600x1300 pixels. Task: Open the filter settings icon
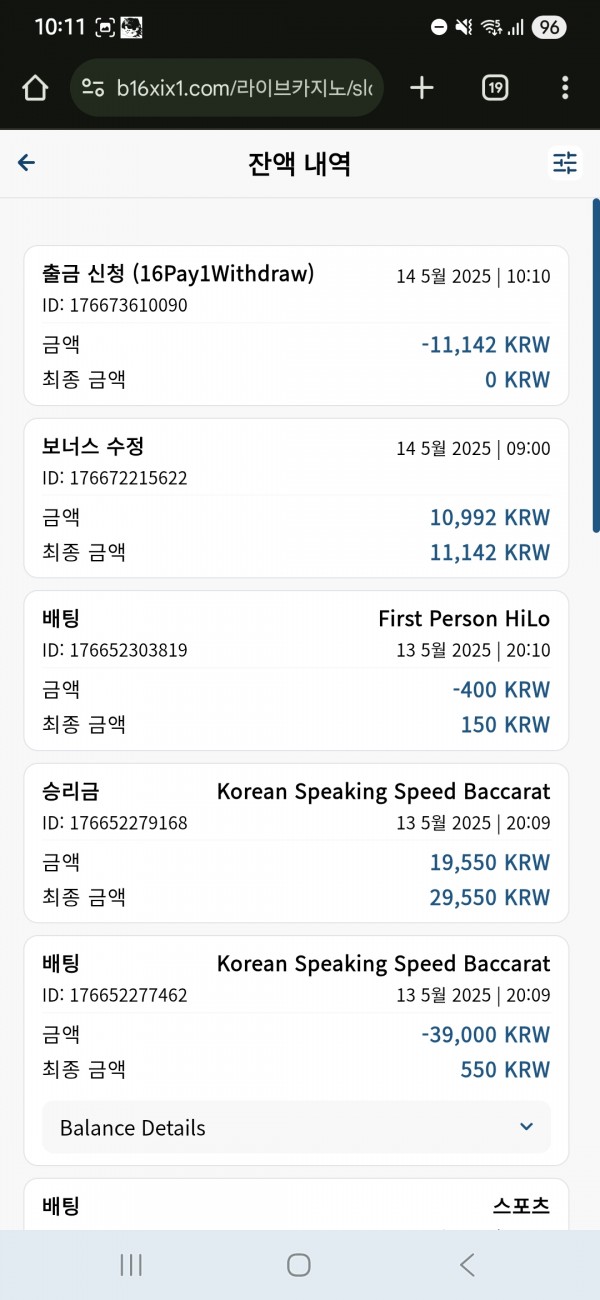(565, 163)
